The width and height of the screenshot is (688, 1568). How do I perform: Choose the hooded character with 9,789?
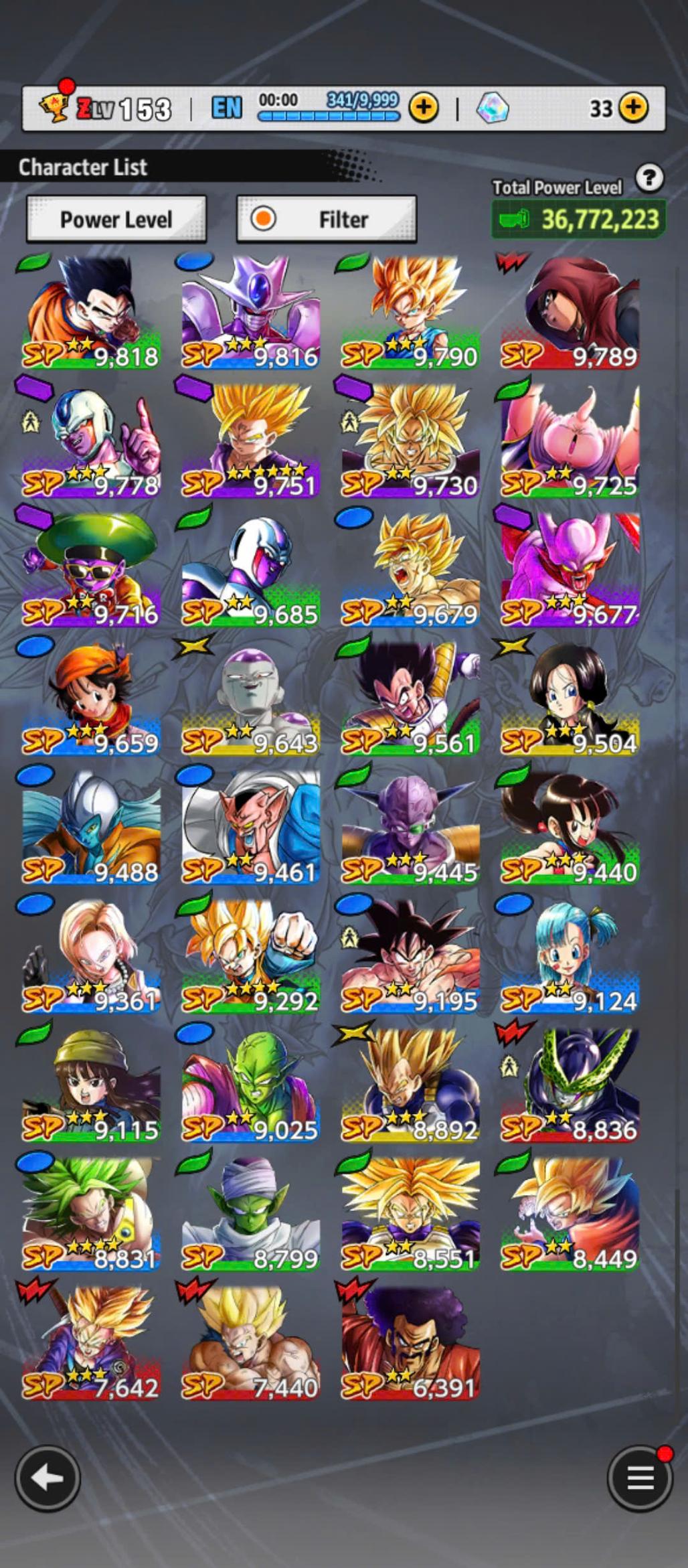point(570,312)
